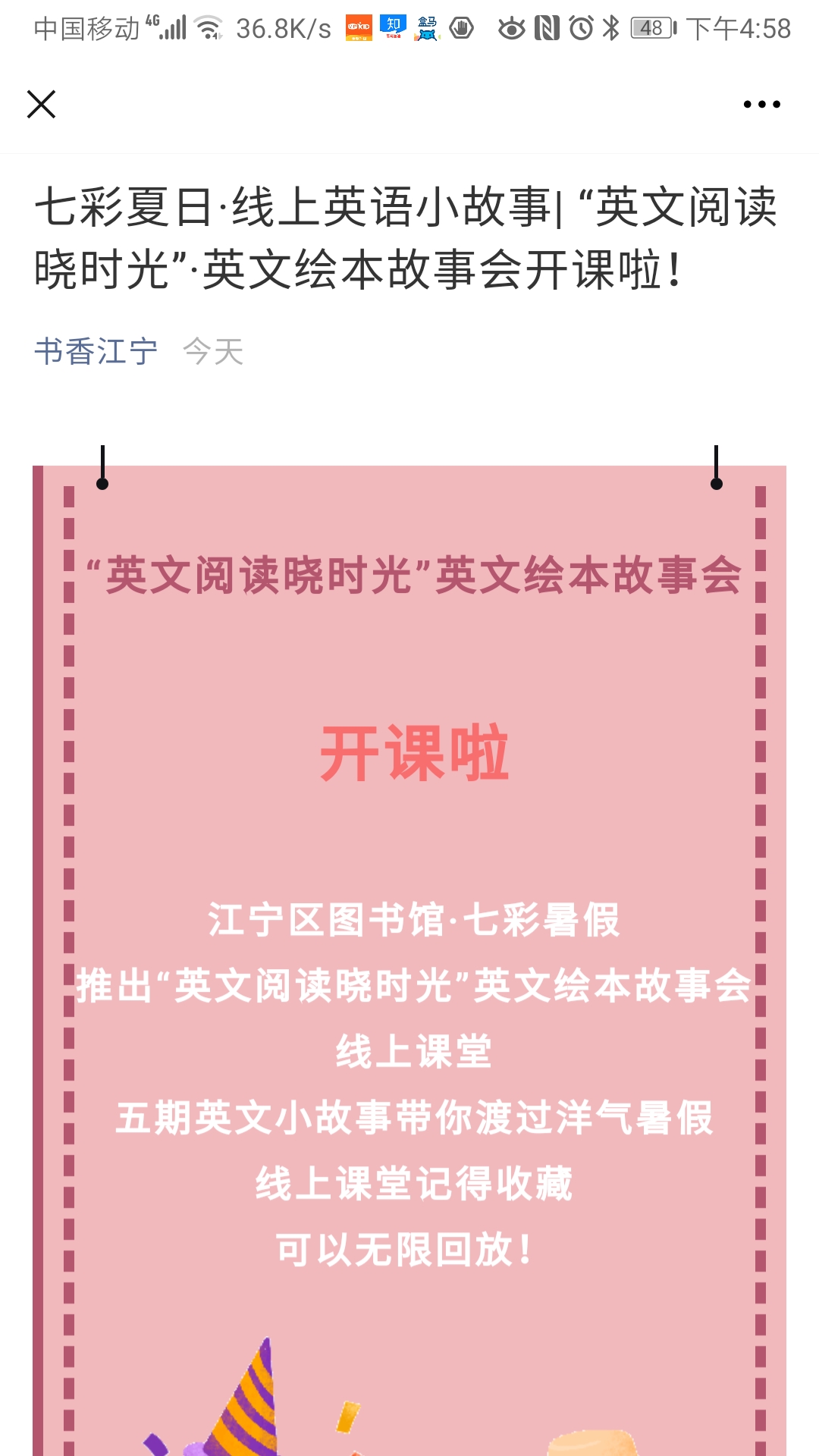Image resolution: width=819 pixels, height=1456 pixels.
Task: Open the three-dot overflow menu
Action: (761, 105)
